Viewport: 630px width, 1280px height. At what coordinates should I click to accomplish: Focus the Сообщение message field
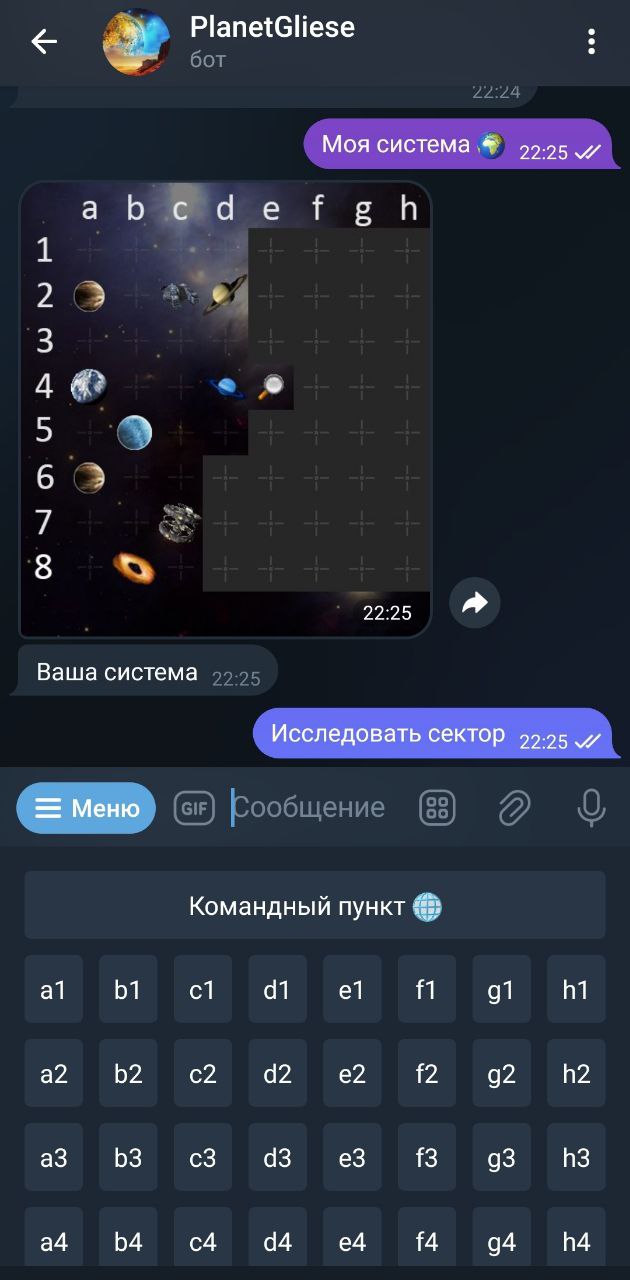[x=308, y=808]
